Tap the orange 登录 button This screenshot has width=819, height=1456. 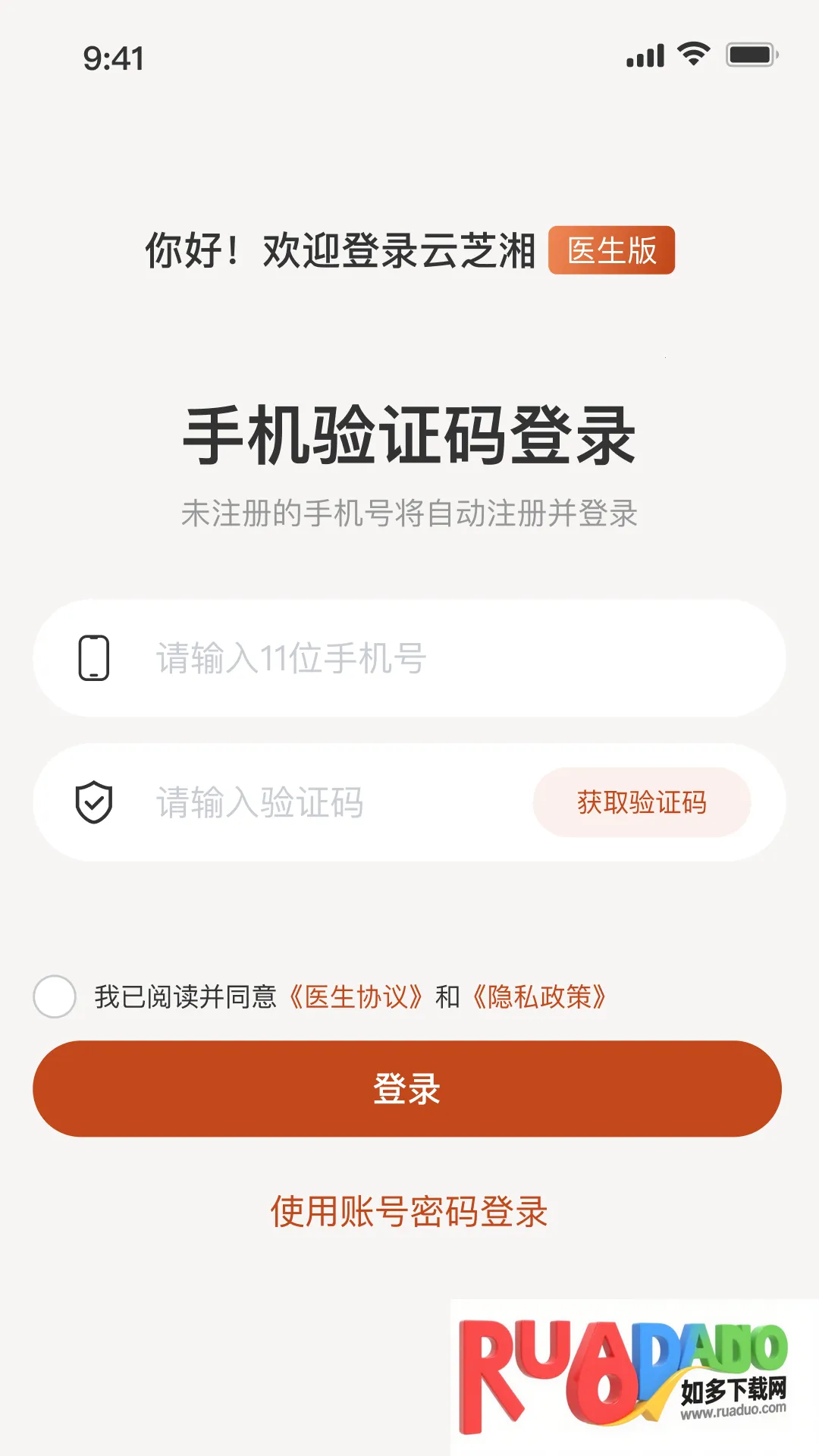407,1089
